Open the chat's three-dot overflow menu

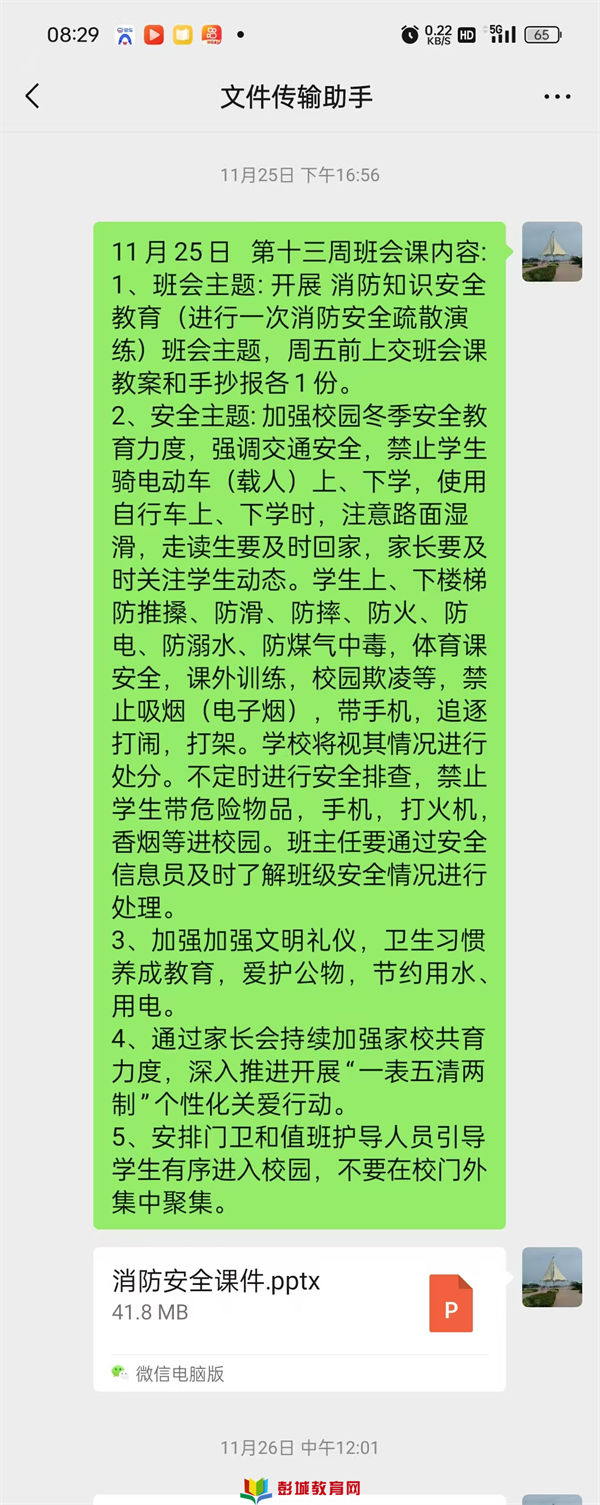[557, 97]
